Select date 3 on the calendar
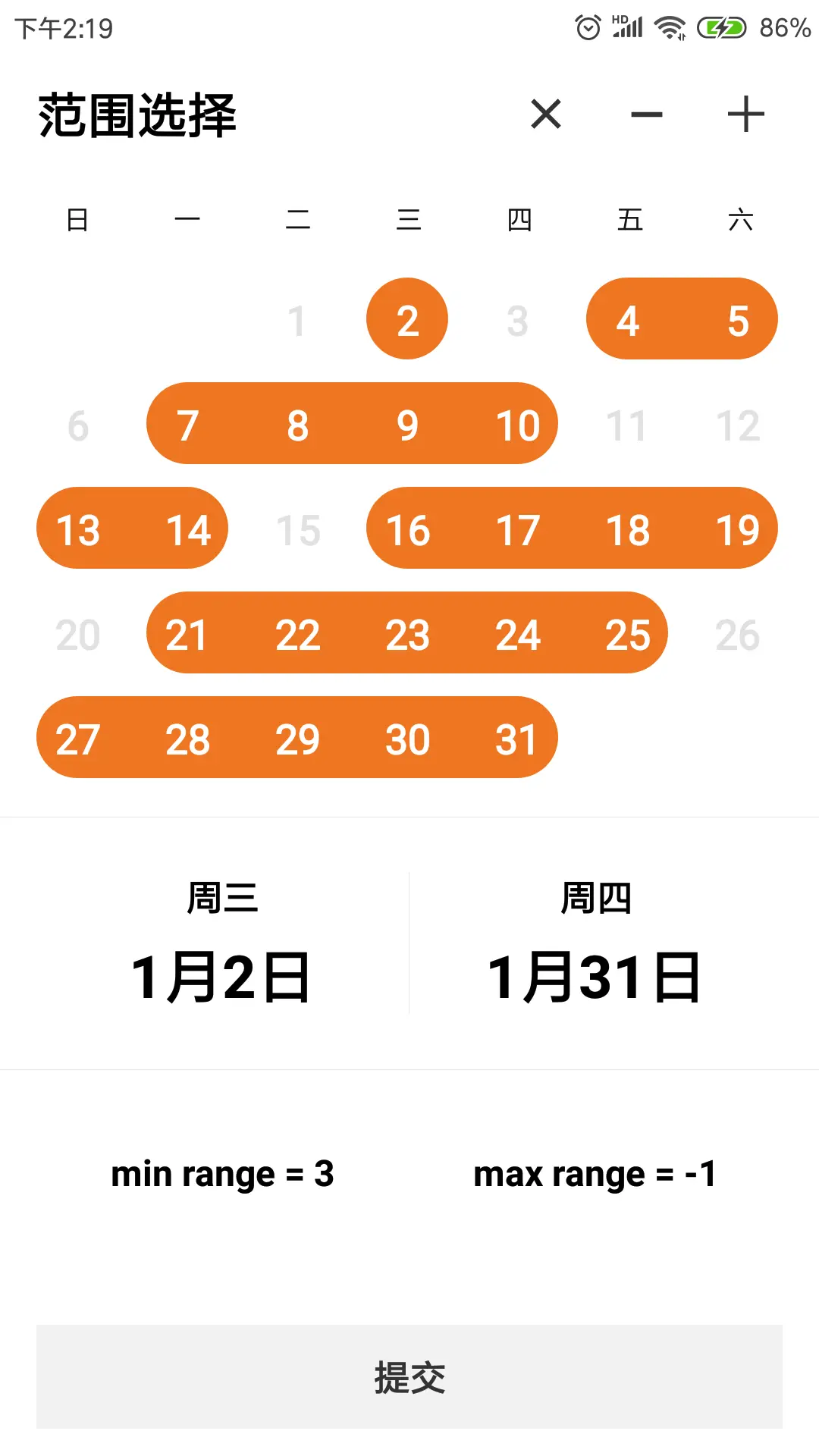819x1456 pixels. point(518,319)
